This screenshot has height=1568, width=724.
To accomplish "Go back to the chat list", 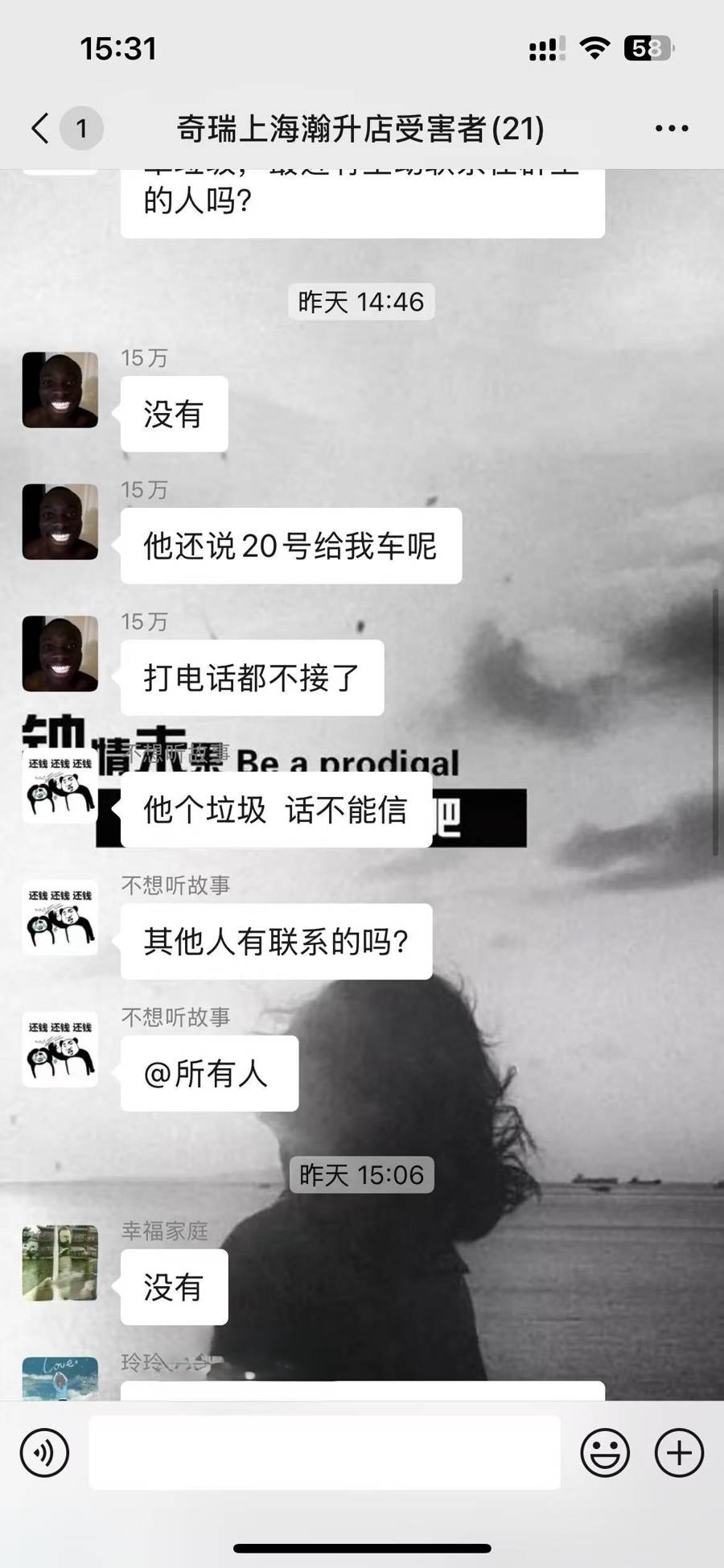I will [x=42, y=128].
